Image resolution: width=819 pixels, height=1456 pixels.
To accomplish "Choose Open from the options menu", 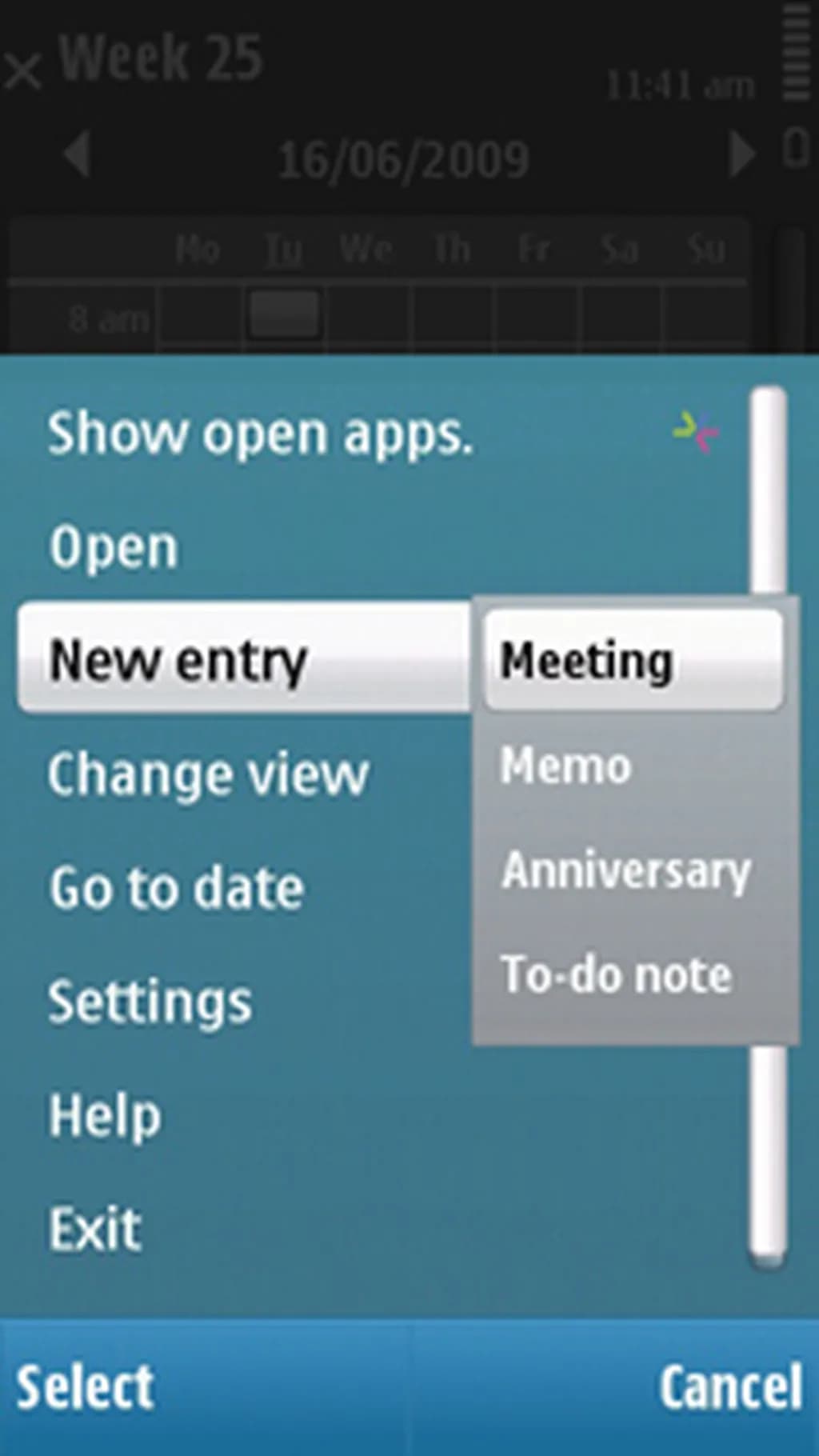I will point(114,548).
